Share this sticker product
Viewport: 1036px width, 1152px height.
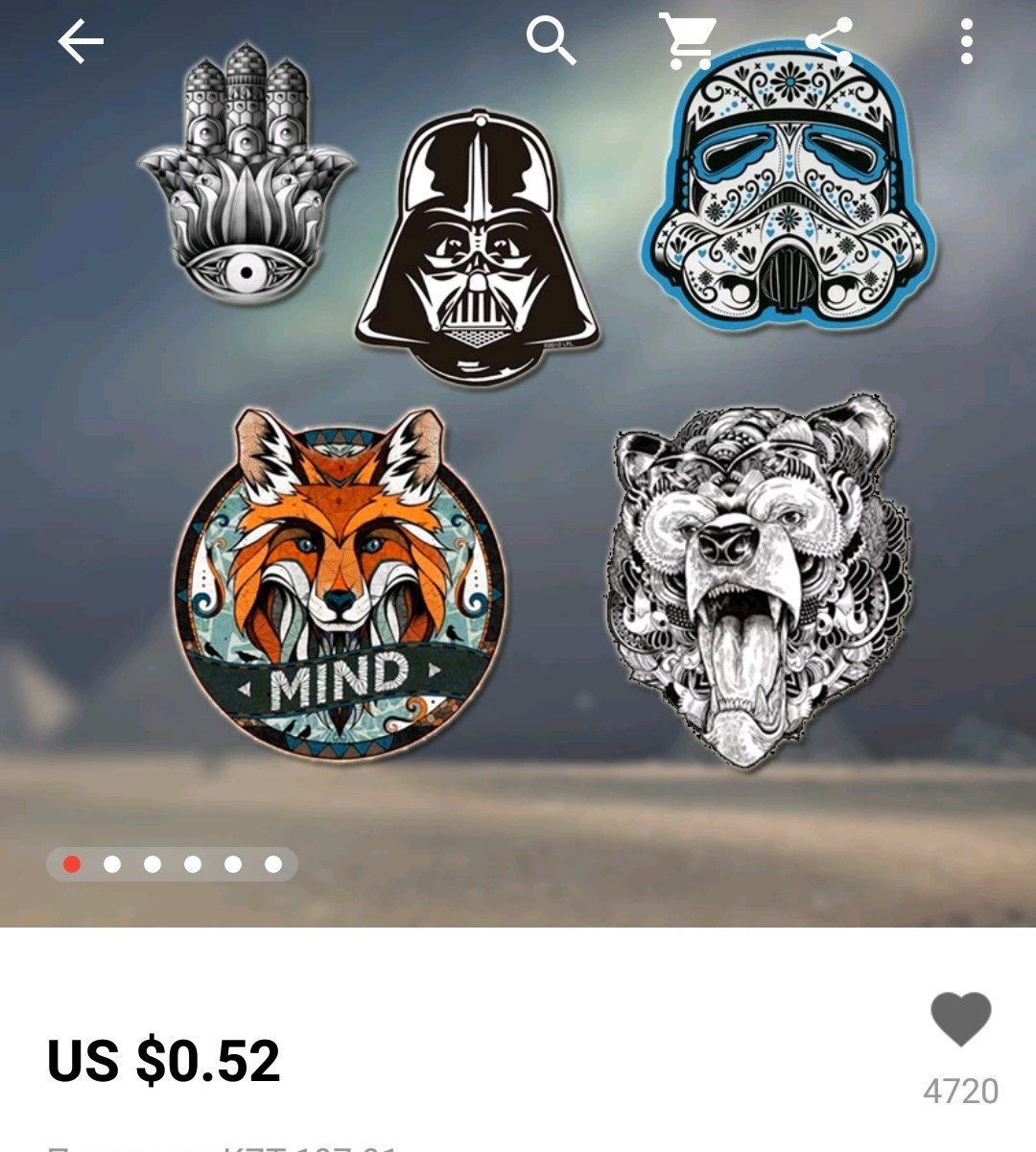[x=829, y=41]
